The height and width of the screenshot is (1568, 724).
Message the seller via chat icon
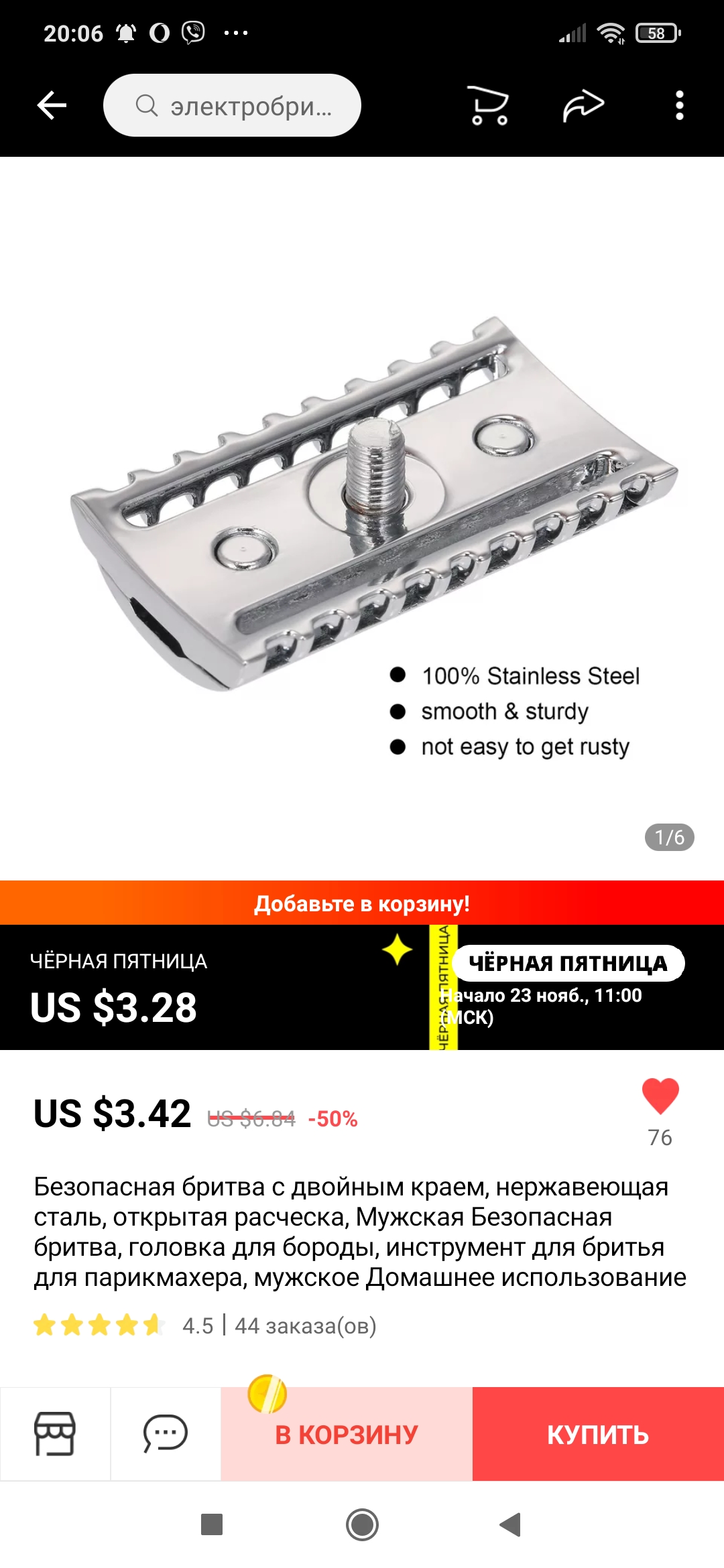166,1434
